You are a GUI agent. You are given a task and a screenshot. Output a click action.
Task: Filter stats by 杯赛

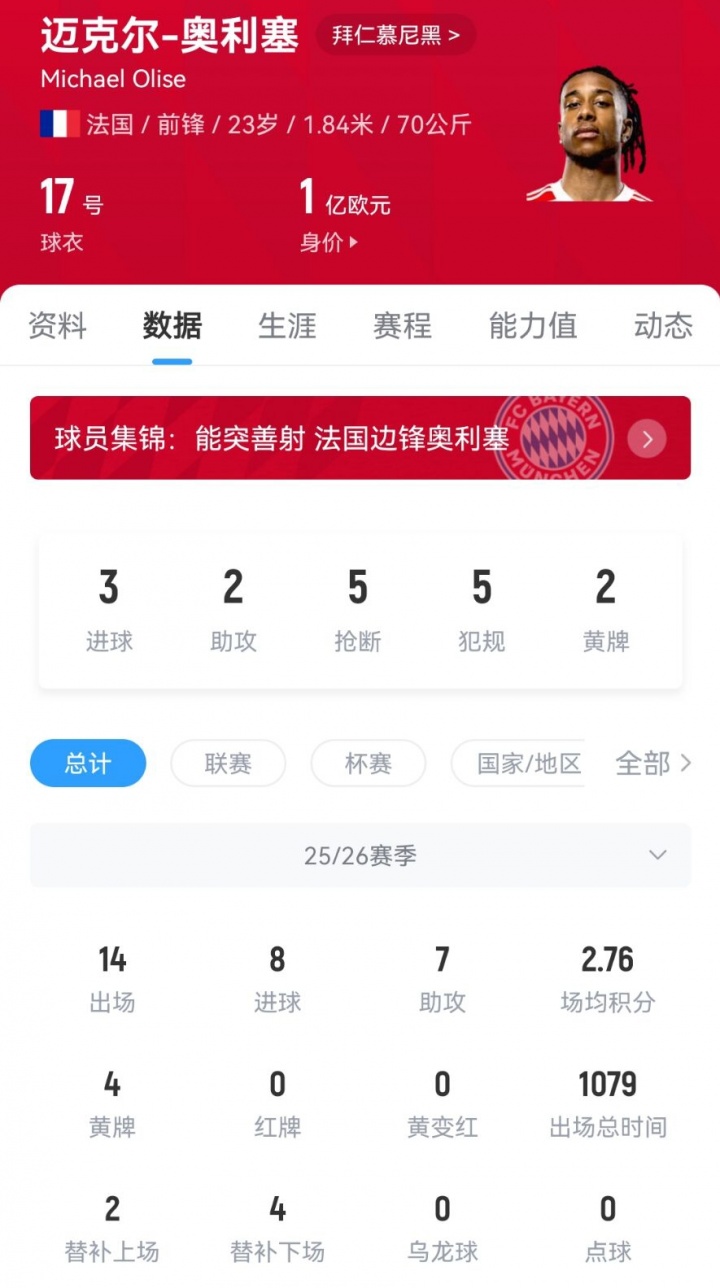coord(368,764)
